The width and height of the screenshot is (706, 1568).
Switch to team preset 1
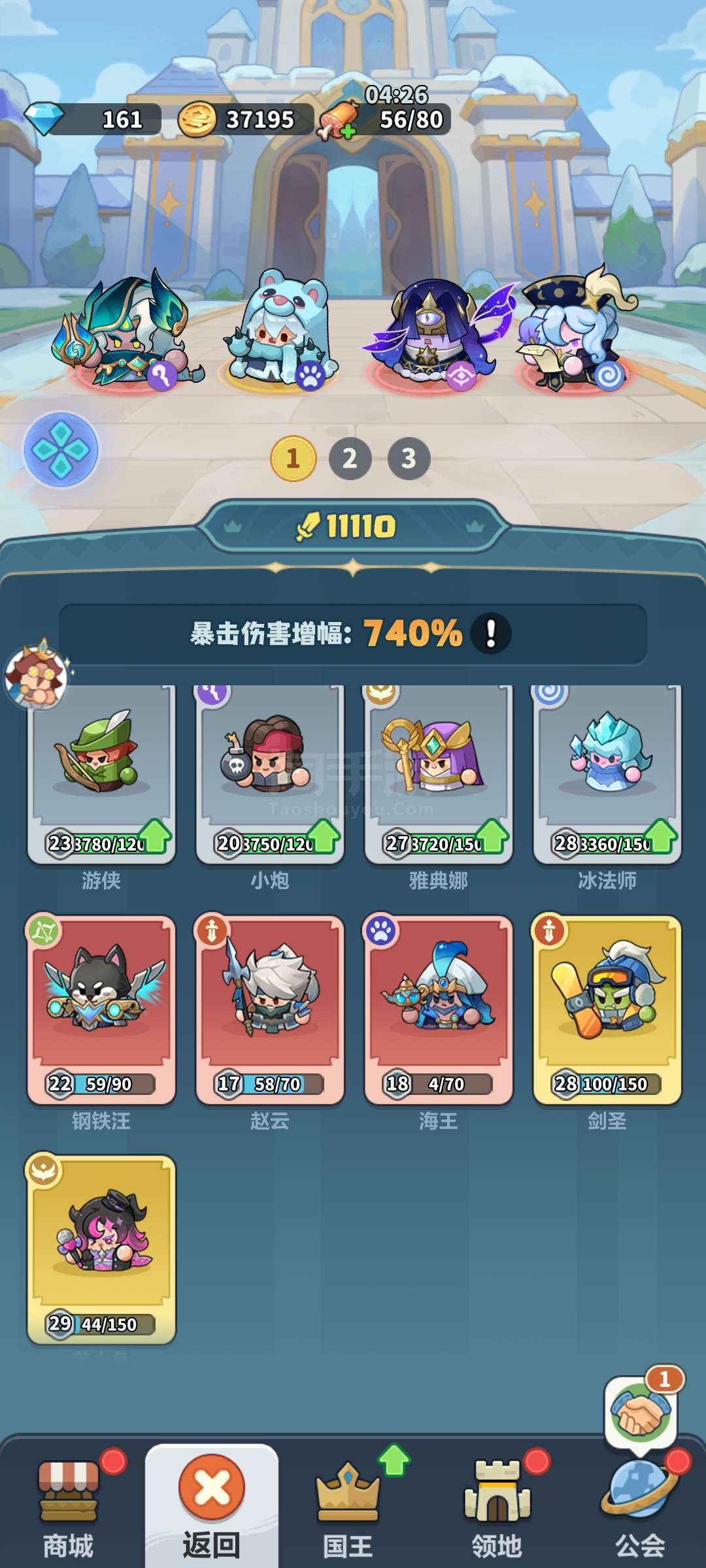pos(293,459)
